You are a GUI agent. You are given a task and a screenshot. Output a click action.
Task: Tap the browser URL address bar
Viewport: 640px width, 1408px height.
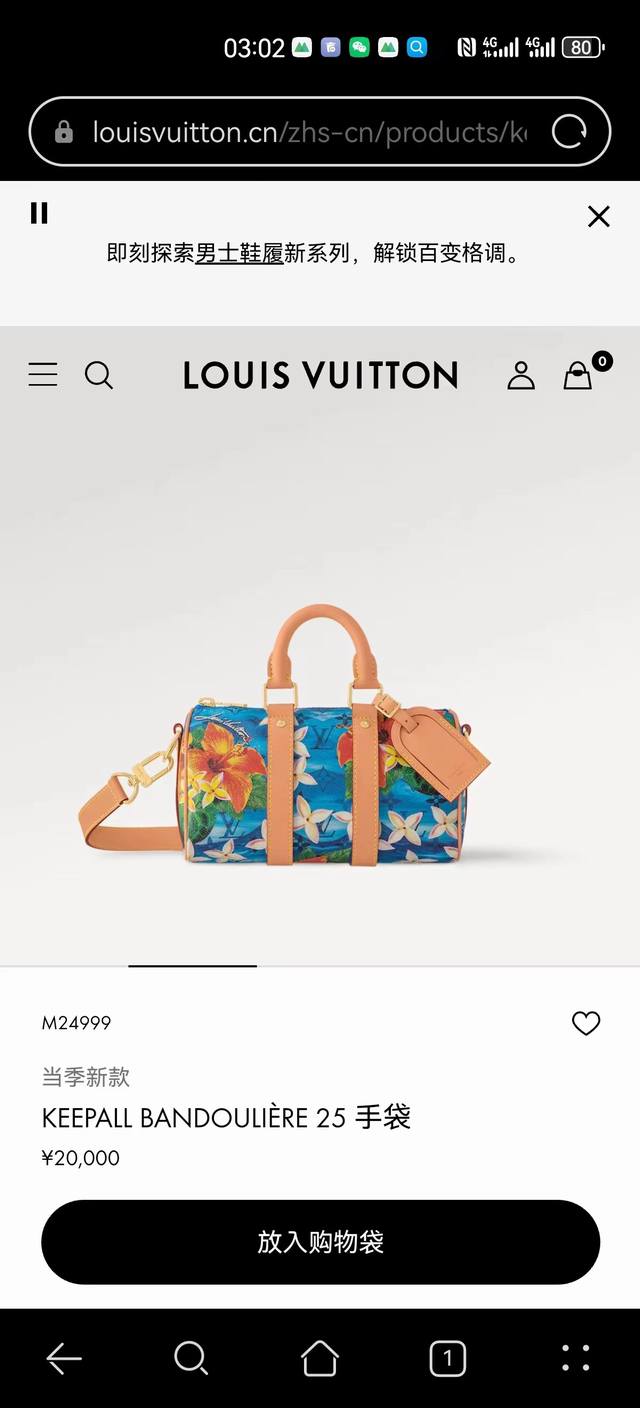pyautogui.click(x=300, y=132)
